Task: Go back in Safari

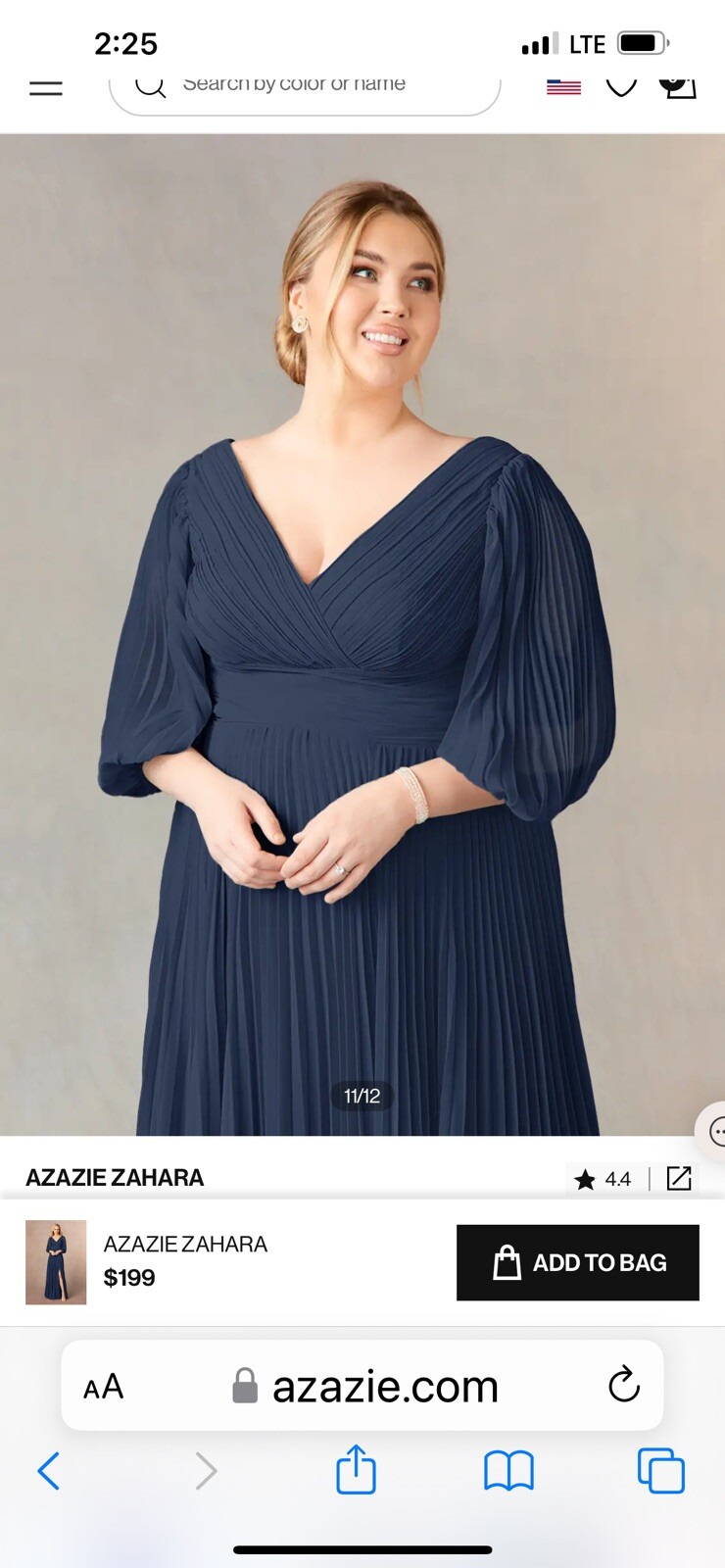Action: (49, 1471)
